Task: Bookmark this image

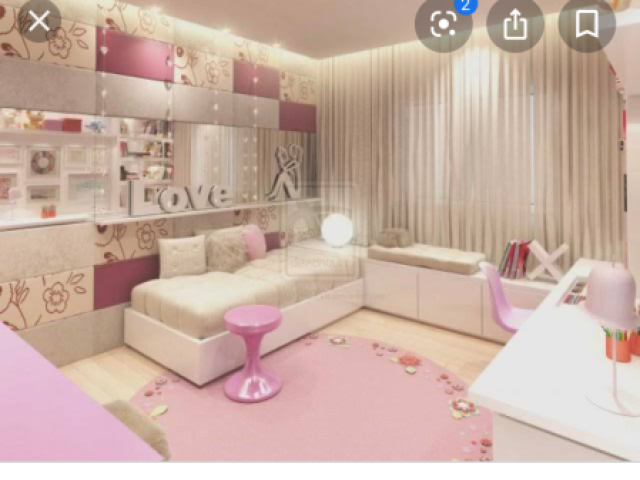Action: tap(587, 24)
